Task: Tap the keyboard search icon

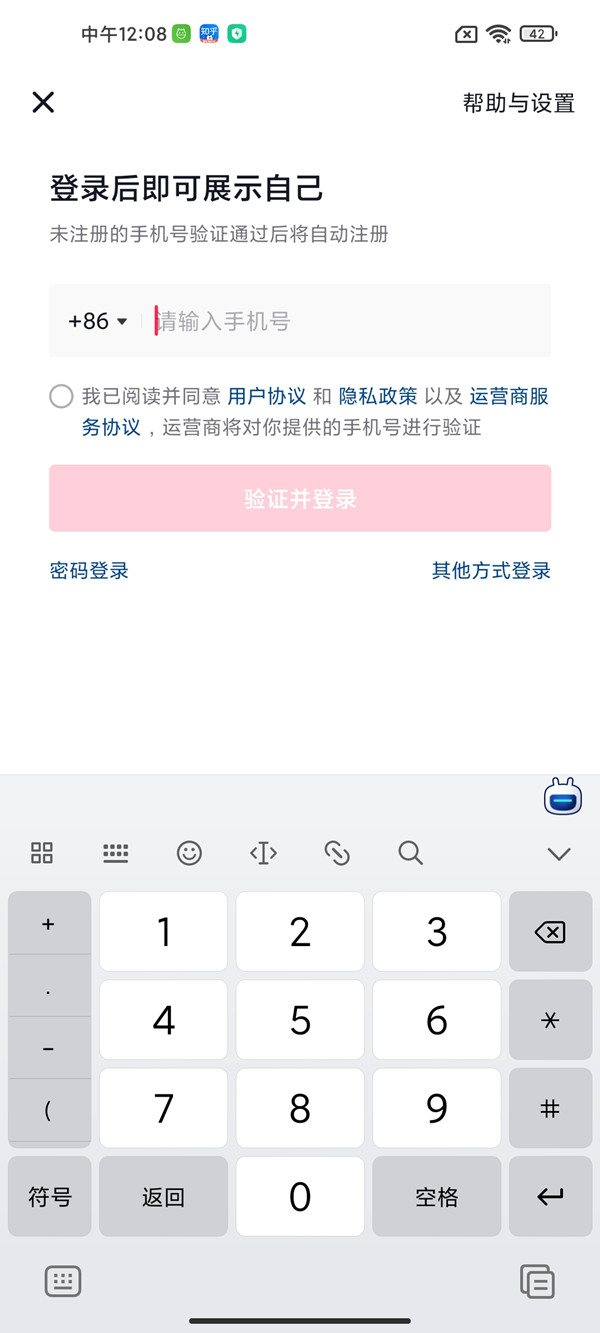Action: [410, 852]
